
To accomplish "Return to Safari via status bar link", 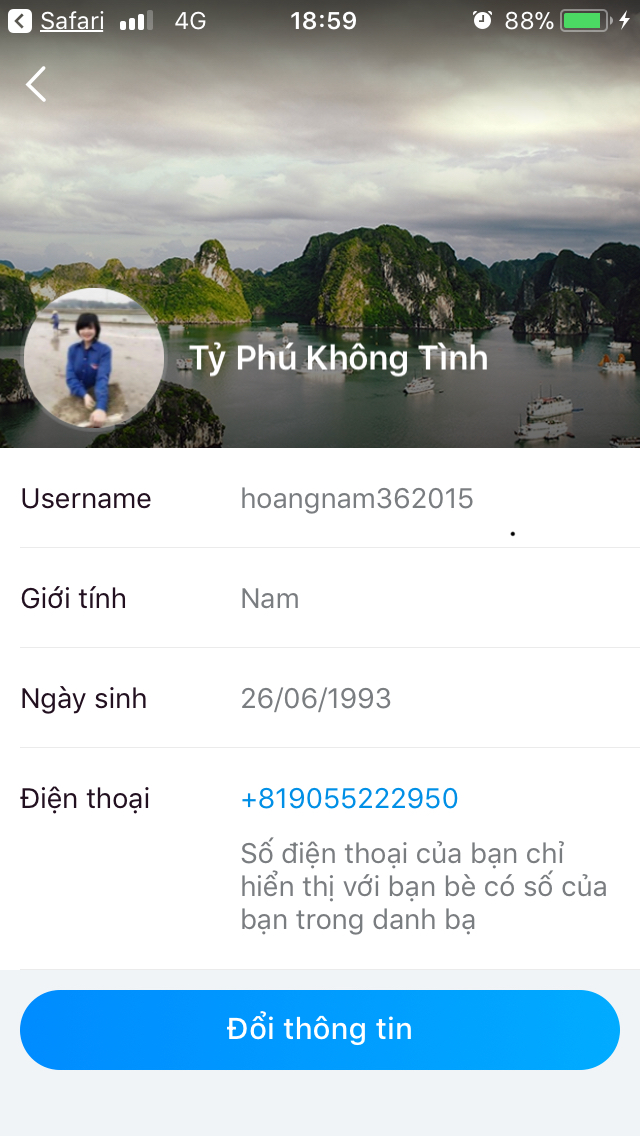I will 58,20.
